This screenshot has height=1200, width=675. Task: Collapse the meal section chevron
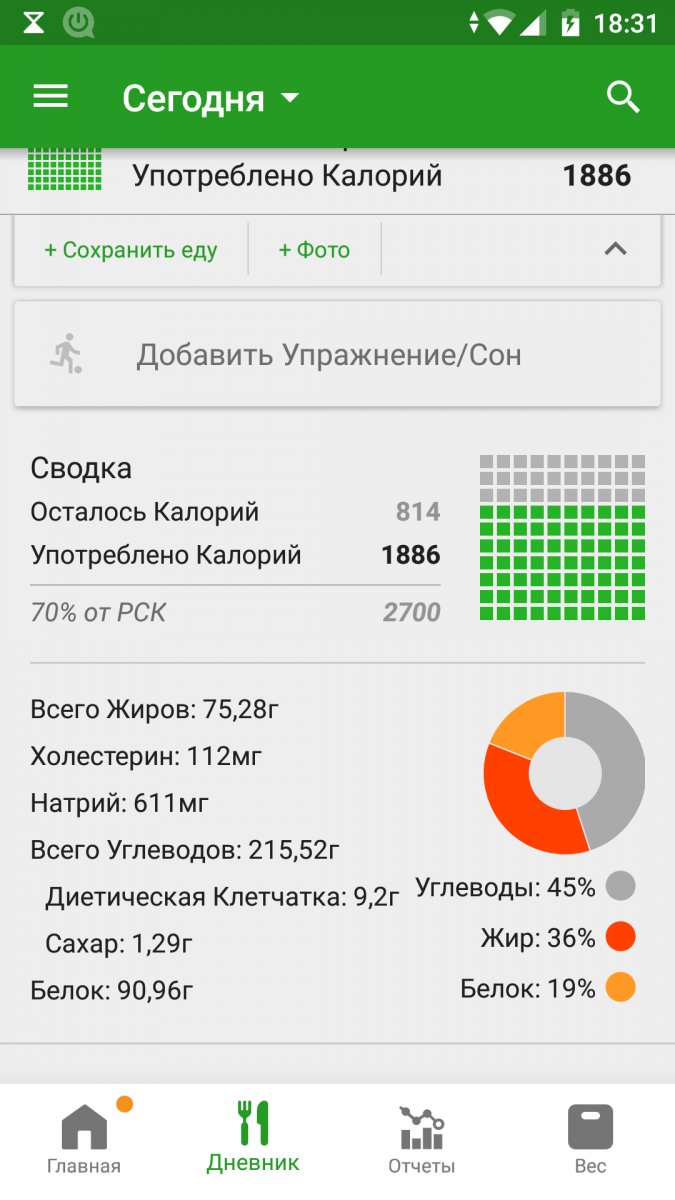click(616, 249)
